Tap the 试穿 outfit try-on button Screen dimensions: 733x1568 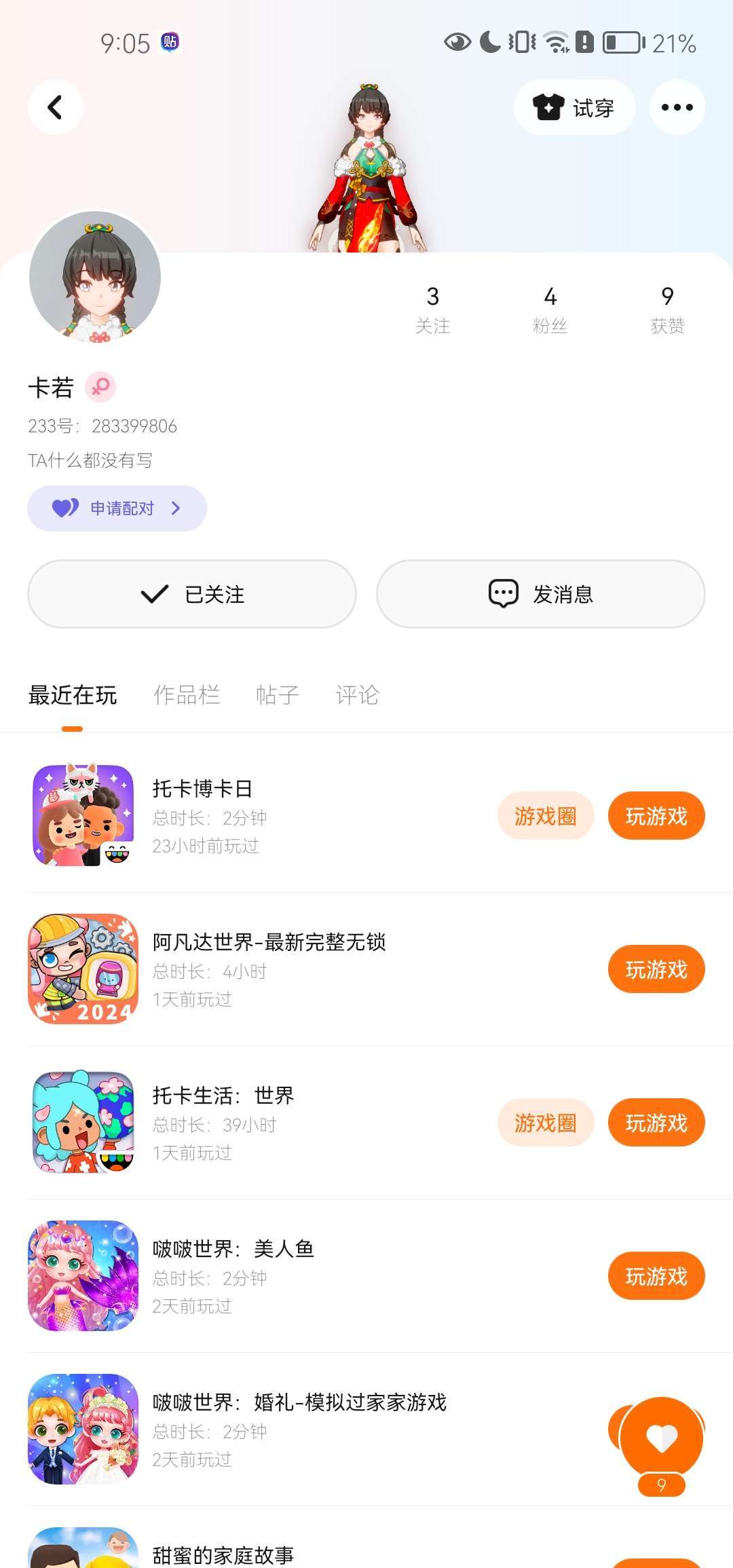click(x=574, y=107)
